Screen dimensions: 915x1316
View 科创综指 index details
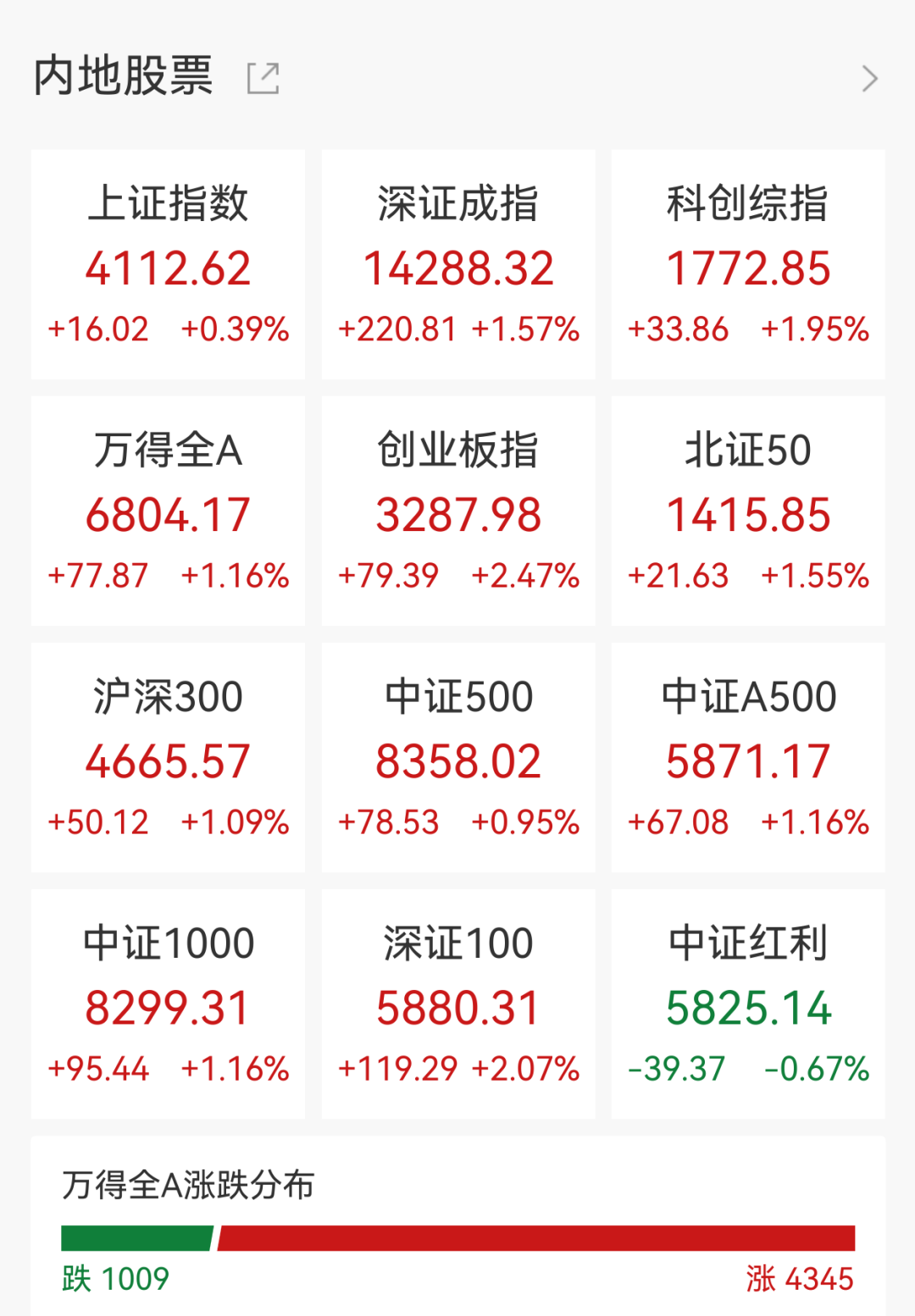[748, 265]
